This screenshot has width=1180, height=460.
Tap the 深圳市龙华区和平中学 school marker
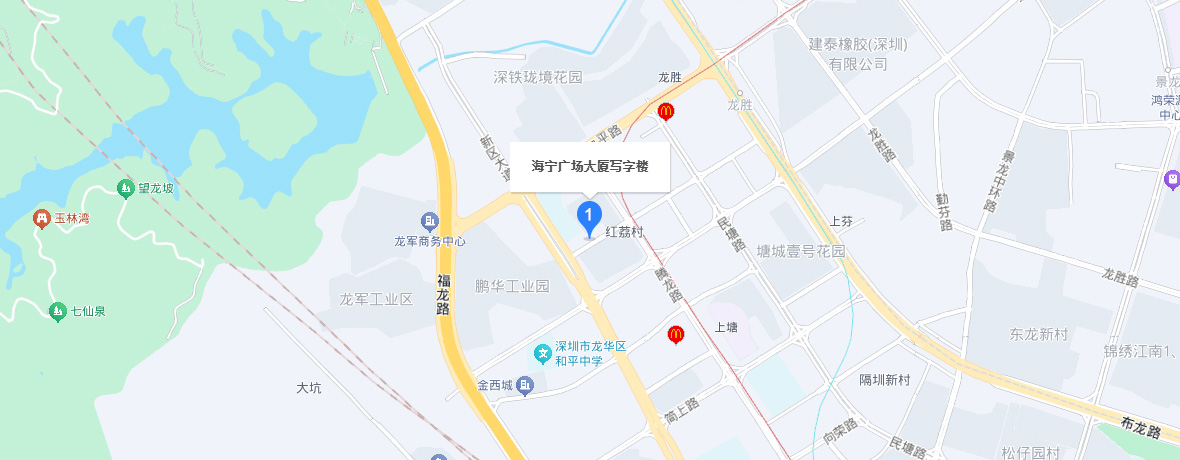pyautogui.click(x=542, y=352)
